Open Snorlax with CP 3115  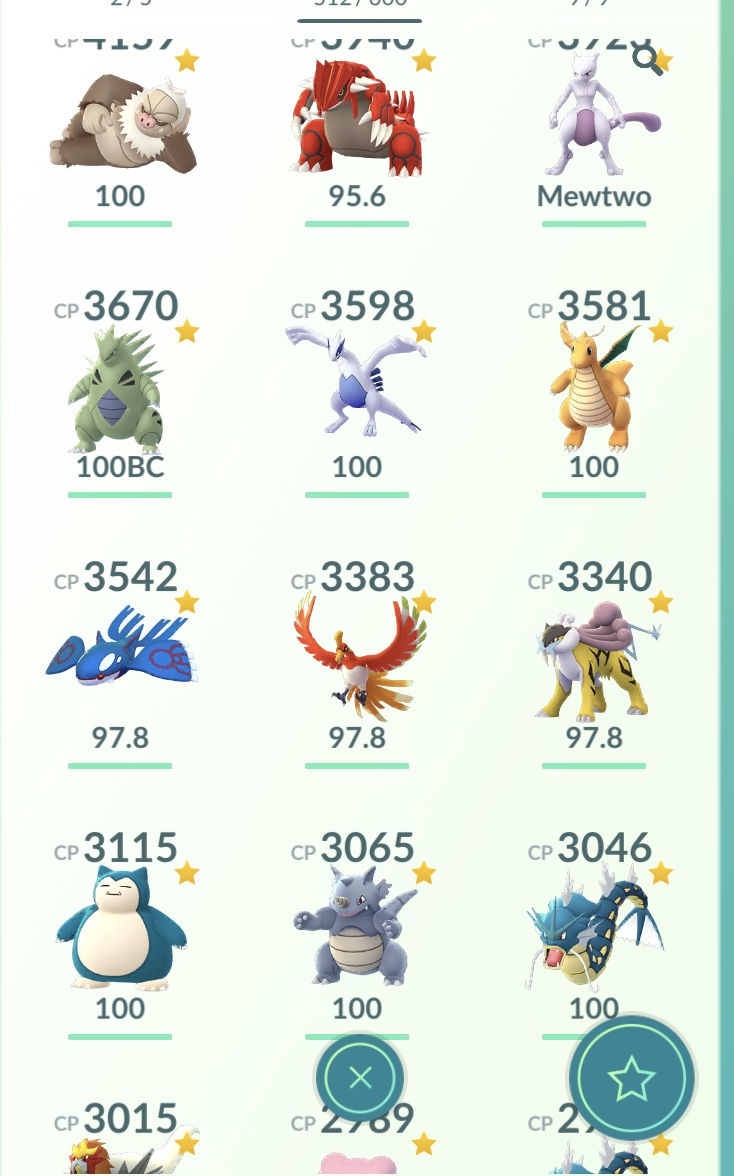(120, 930)
